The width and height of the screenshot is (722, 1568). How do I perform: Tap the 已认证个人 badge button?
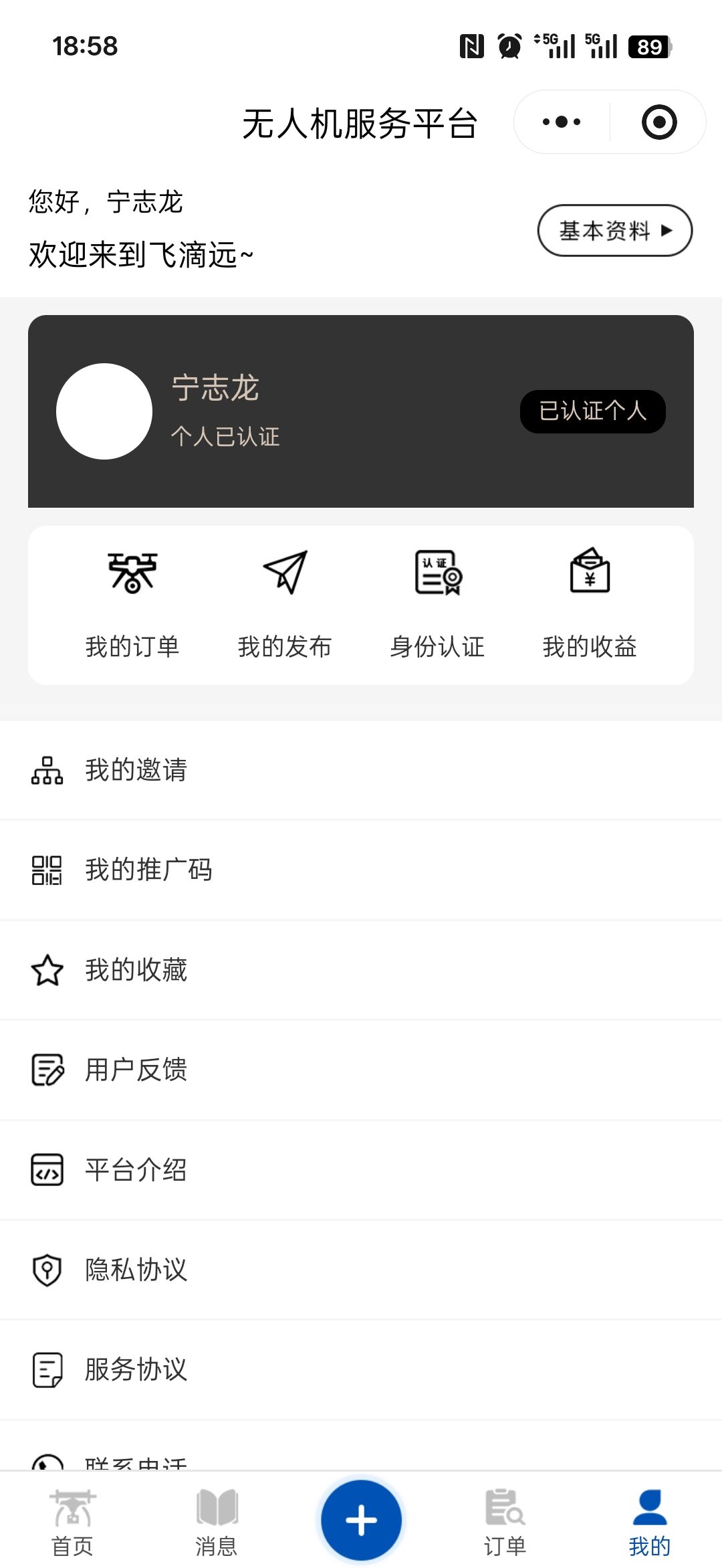pos(592,411)
